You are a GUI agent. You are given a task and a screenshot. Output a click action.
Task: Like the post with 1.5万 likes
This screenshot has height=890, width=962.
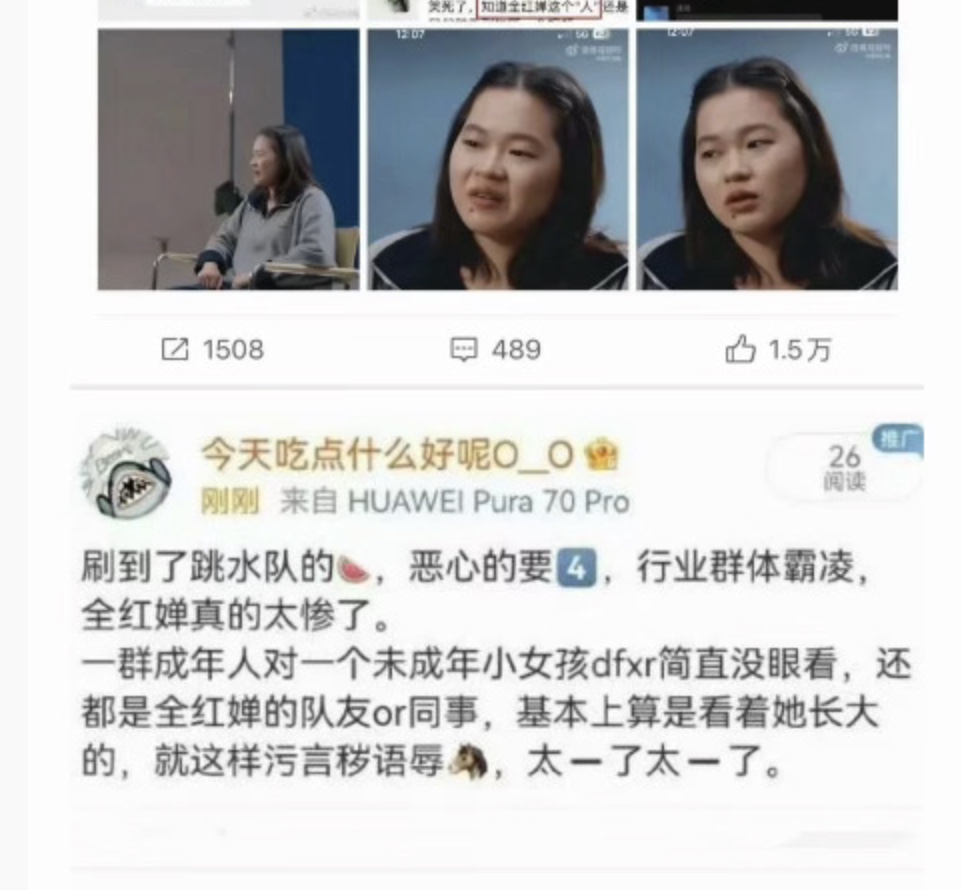[778, 350]
